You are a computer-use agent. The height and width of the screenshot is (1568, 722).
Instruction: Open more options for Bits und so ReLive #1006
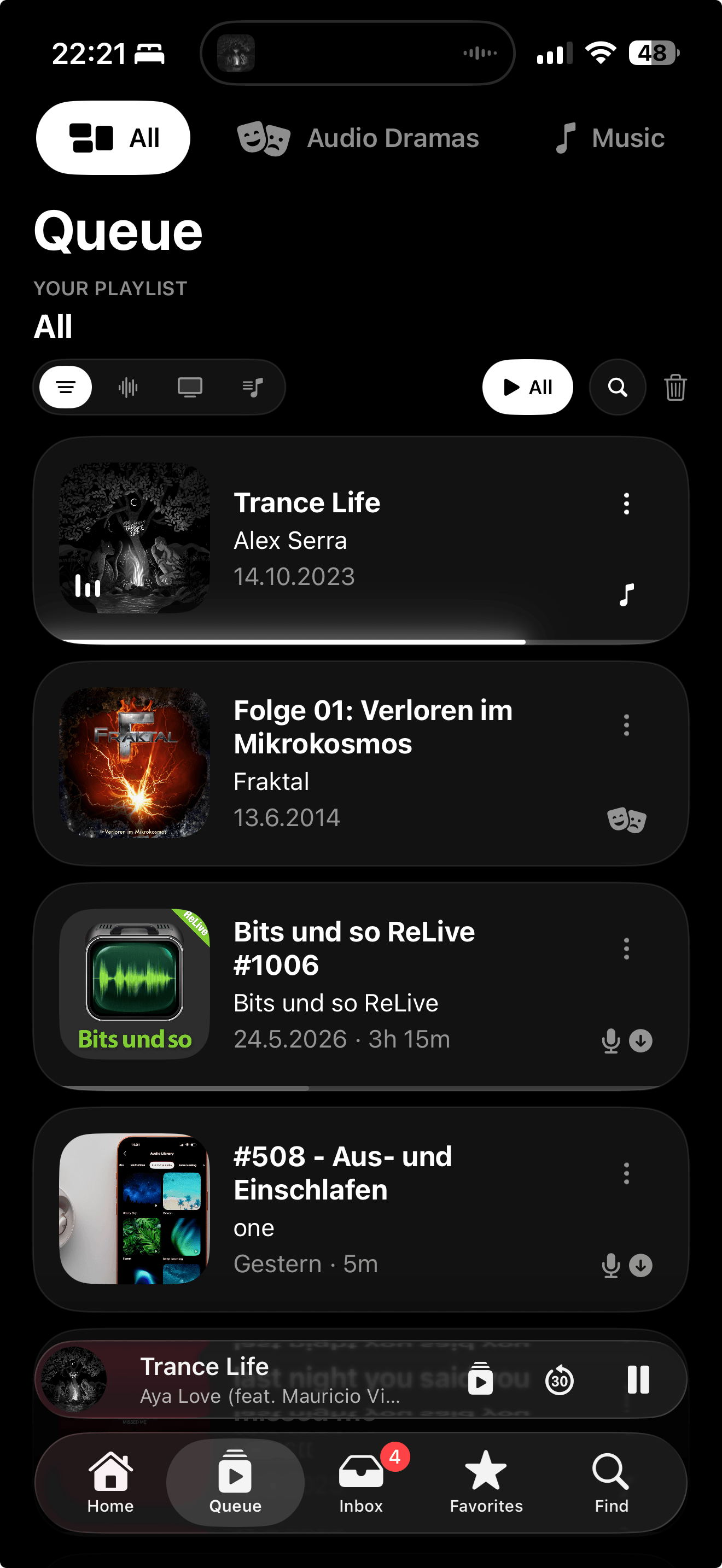(x=626, y=949)
